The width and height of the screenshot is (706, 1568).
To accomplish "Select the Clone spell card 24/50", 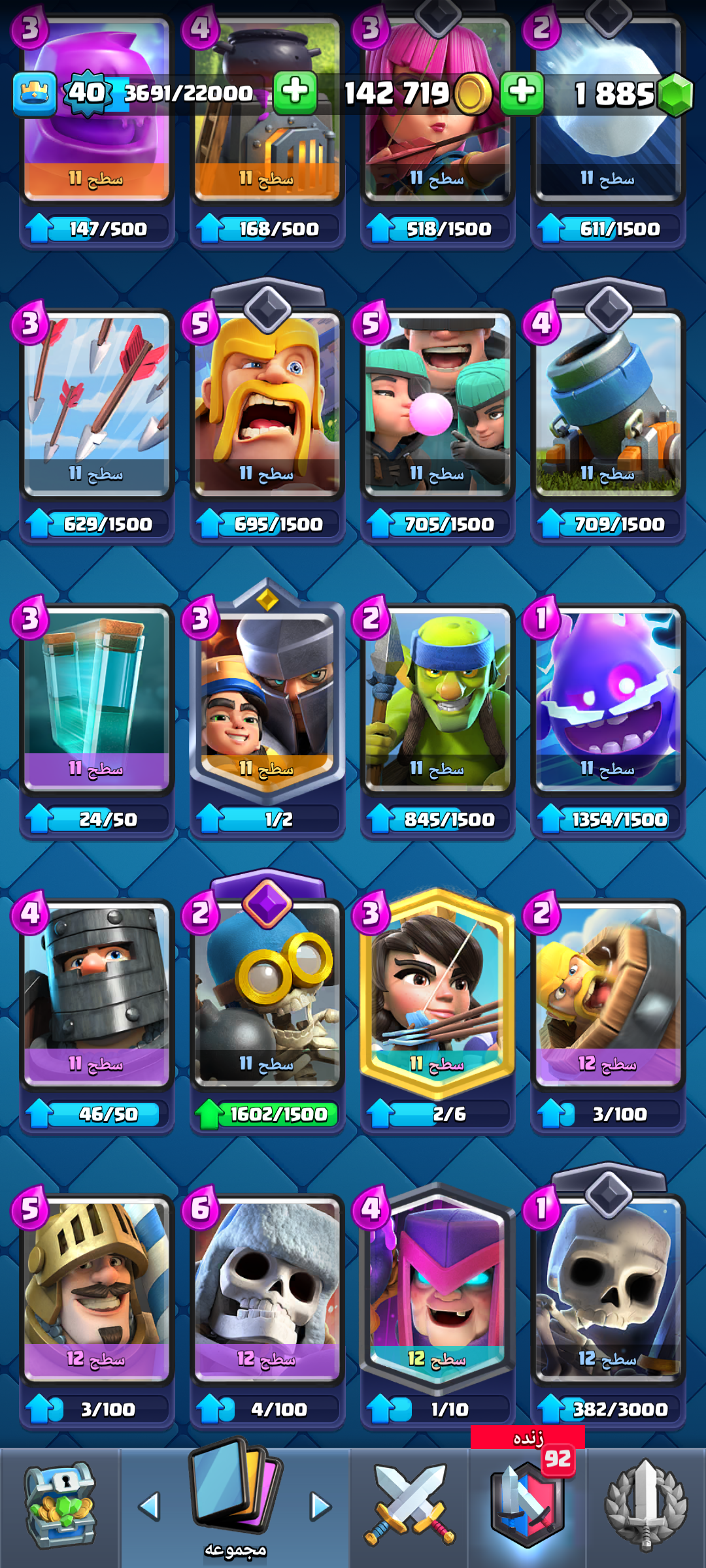I will tap(97, 715).
